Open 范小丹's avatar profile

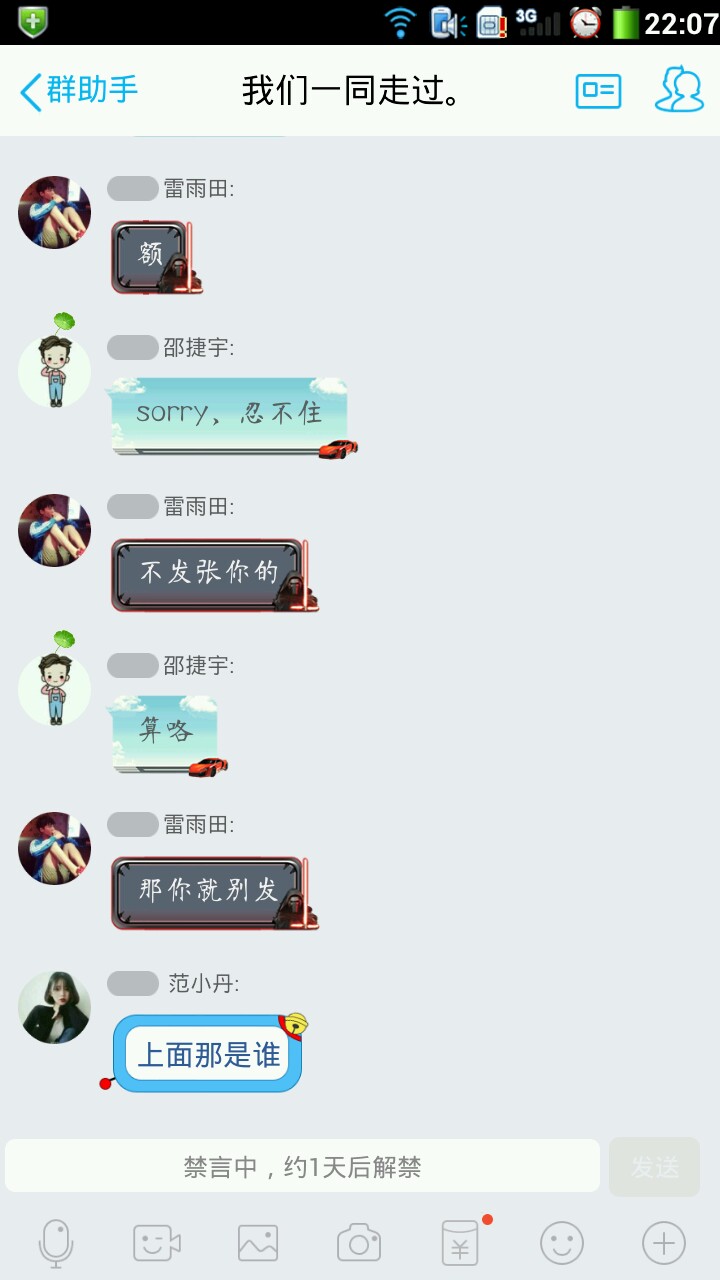(55, 1007)
